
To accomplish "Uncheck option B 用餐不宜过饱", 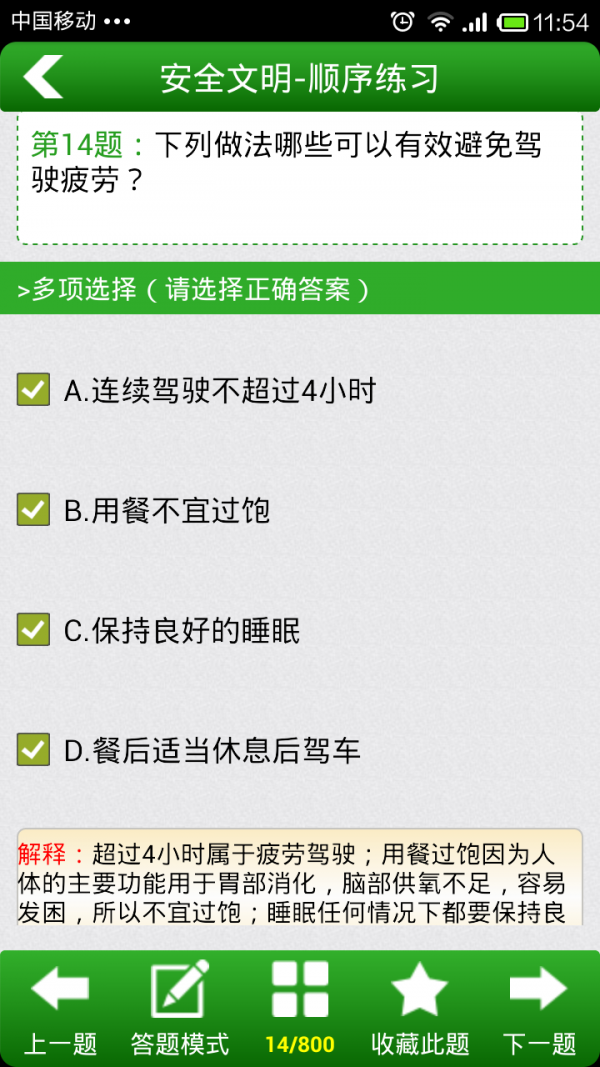I will (x=33, y=510).
